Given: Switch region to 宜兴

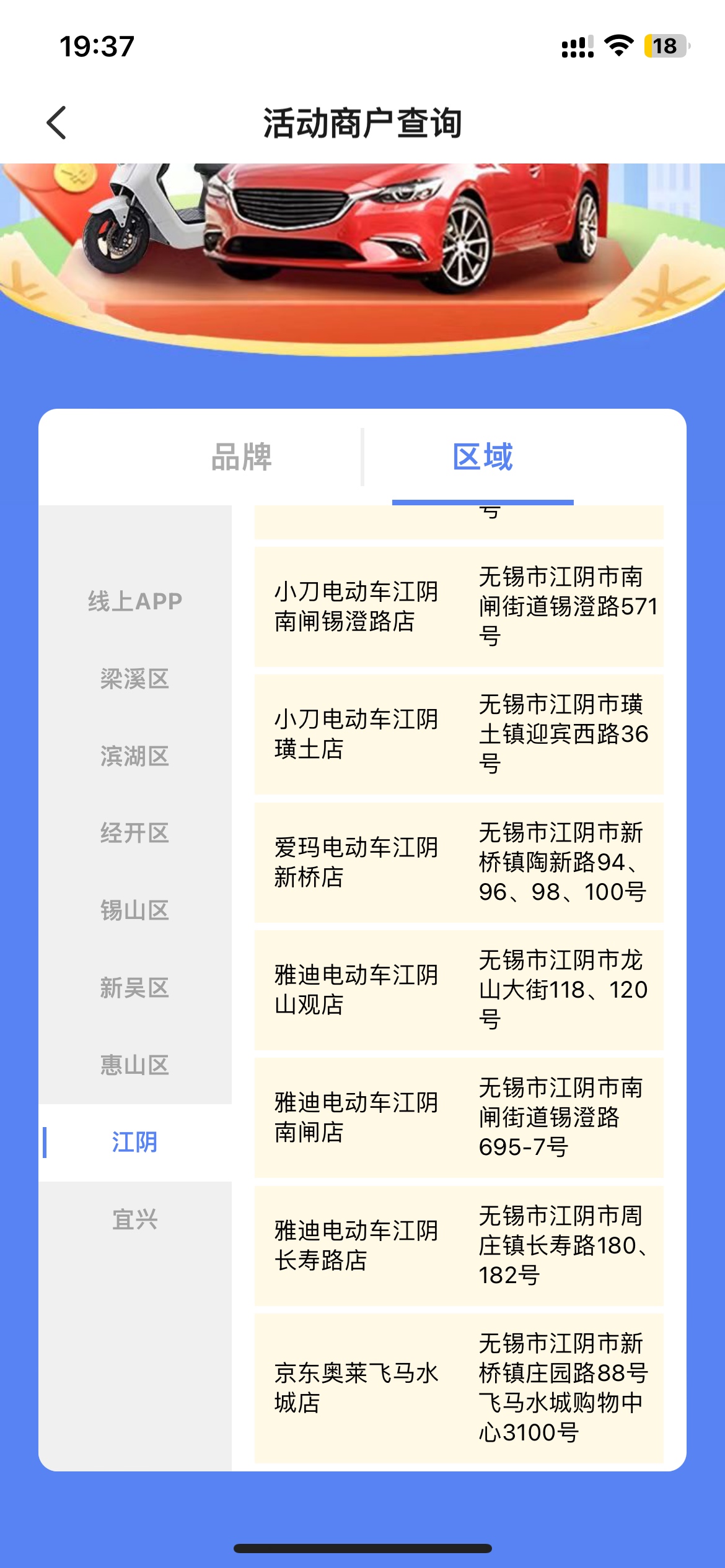Looking at the screenshot, I should (x=135, y=1220).
